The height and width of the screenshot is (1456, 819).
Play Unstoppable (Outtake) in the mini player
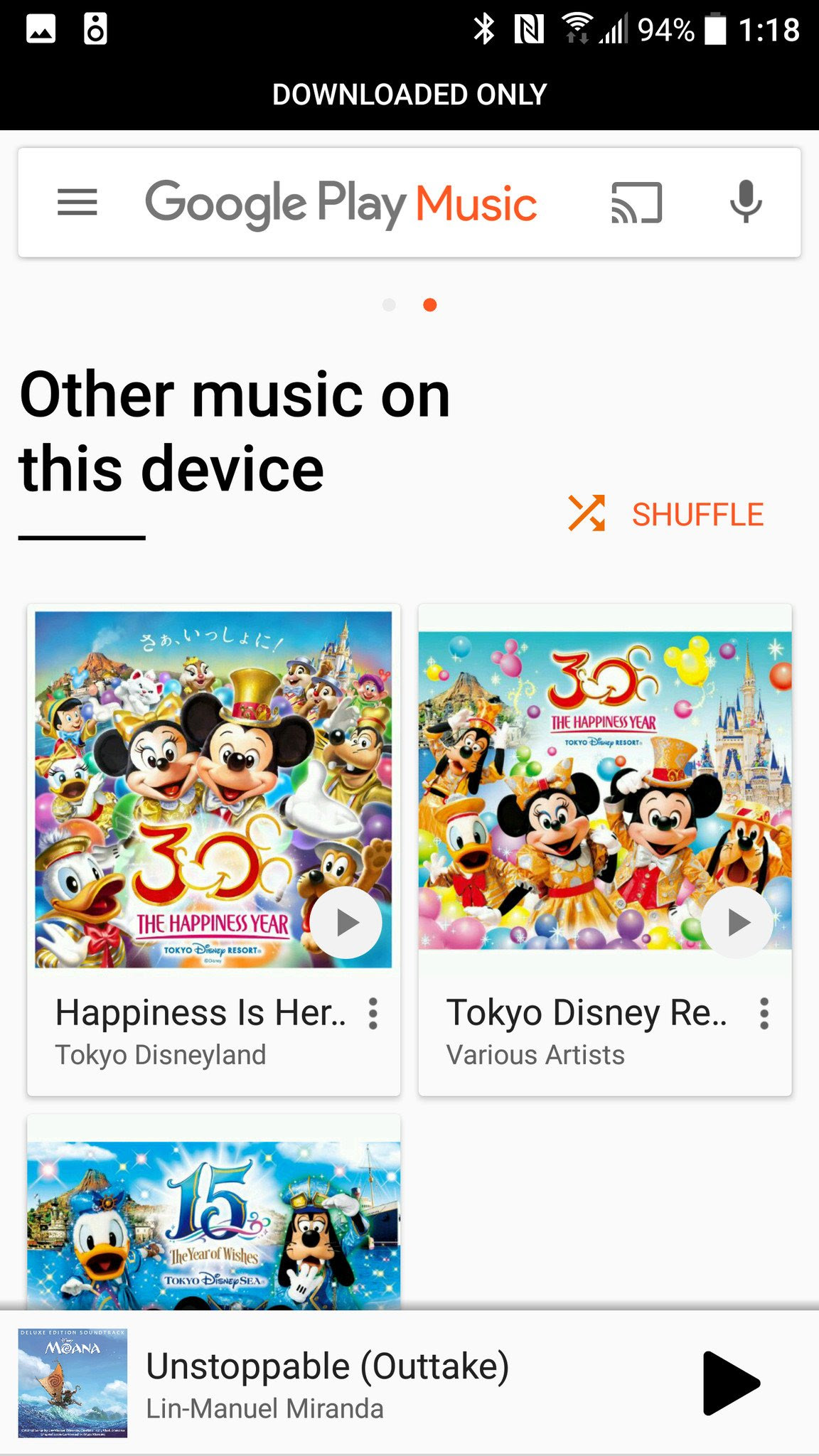pyautogui.click(x=731, y=1383)
